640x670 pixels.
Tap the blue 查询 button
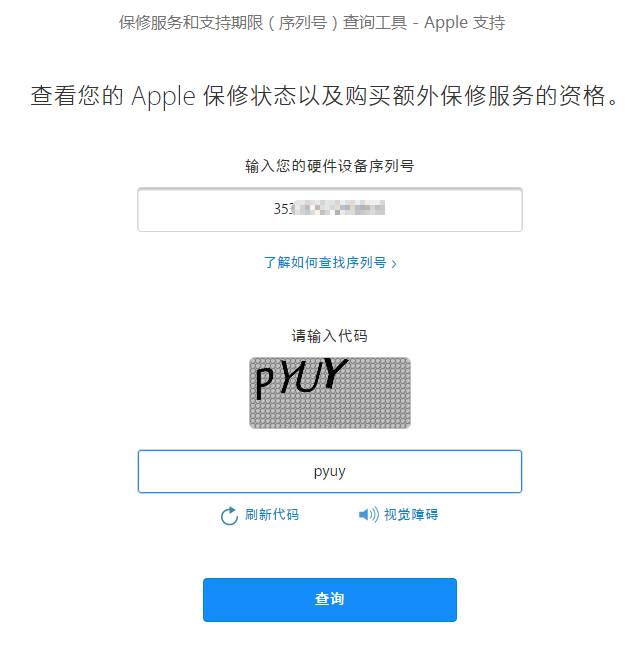(x=329, y=600)
